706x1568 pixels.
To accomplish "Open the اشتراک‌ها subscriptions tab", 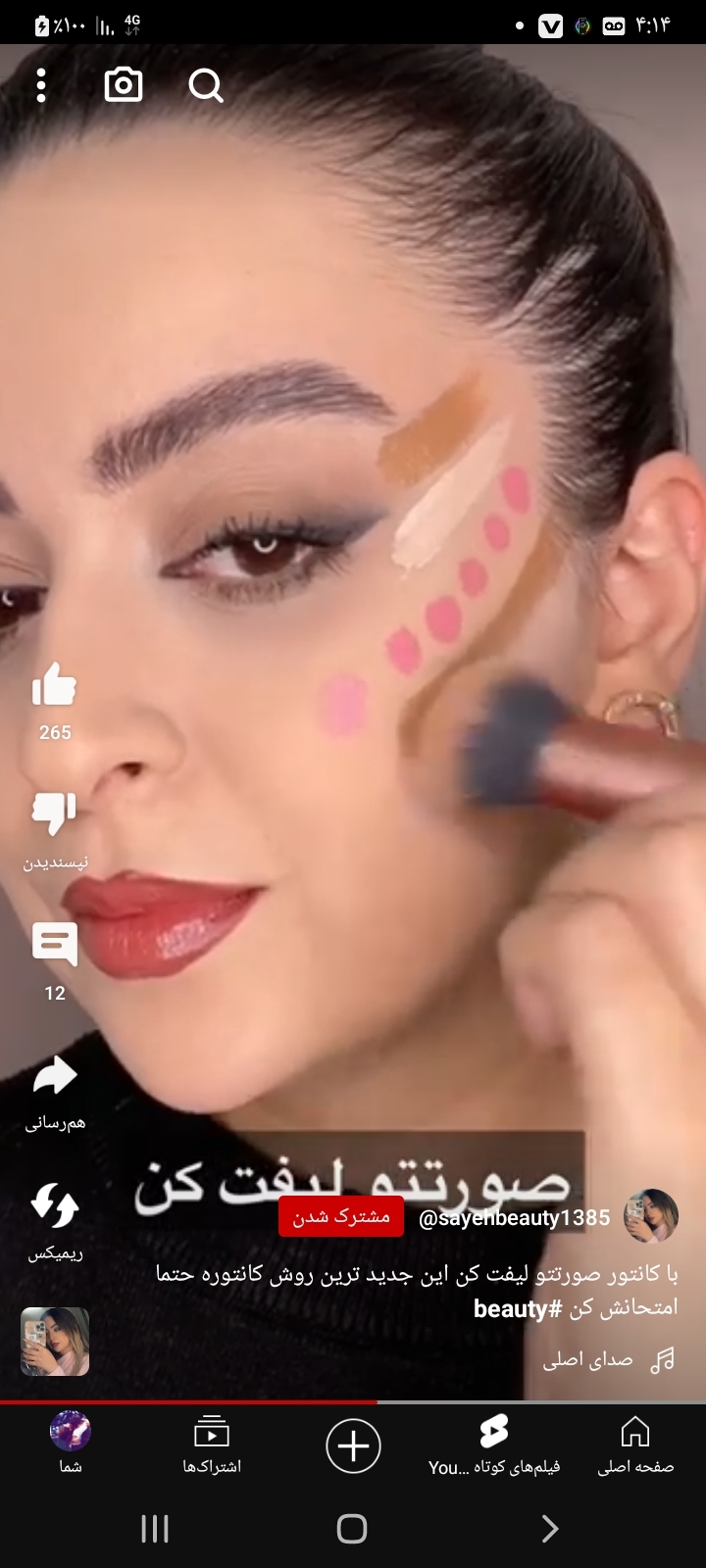I will click(212, 1445).
